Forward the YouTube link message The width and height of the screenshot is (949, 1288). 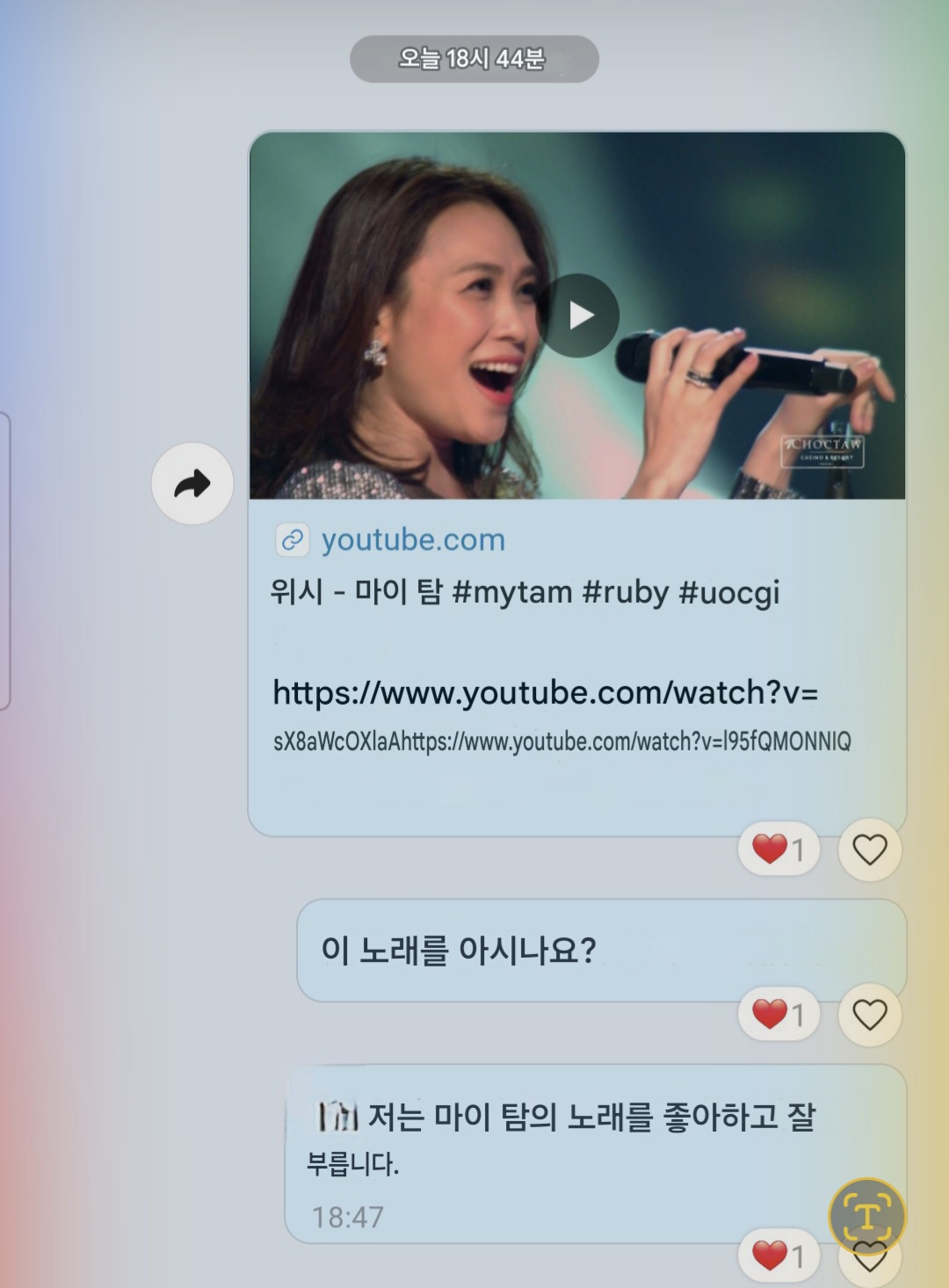(x=192, y=483)
